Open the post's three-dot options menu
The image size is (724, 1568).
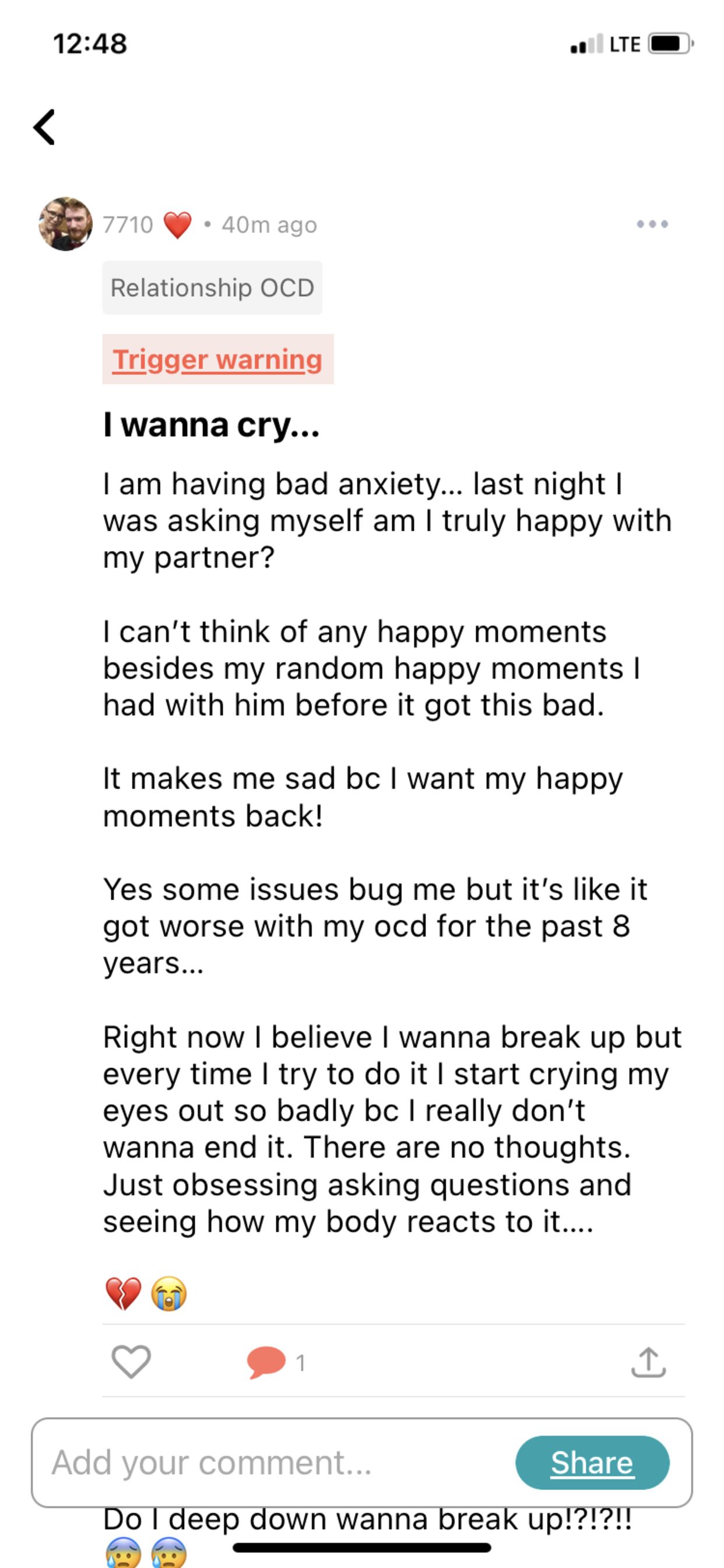coord(652,224)
